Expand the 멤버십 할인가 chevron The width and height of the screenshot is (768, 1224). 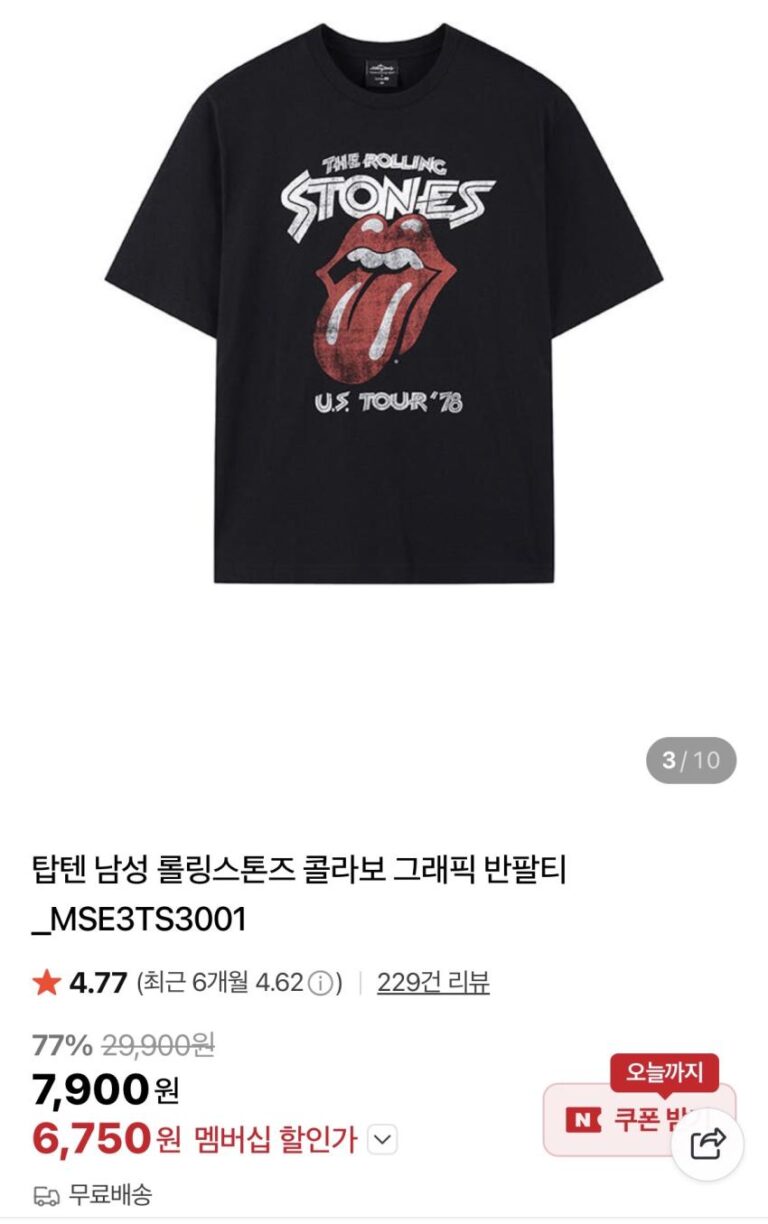tap(383, 1139)
